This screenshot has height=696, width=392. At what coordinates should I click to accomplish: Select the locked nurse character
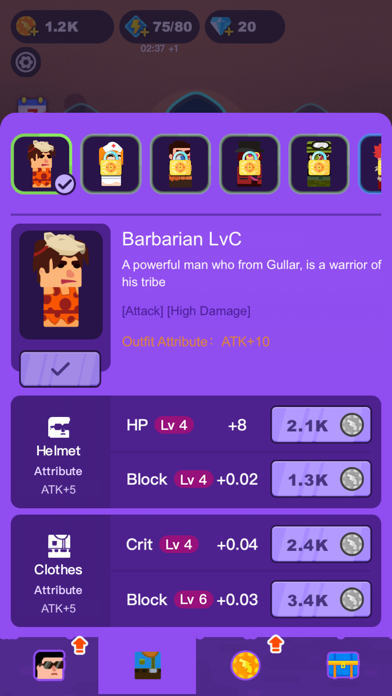[x=111, y=164]
